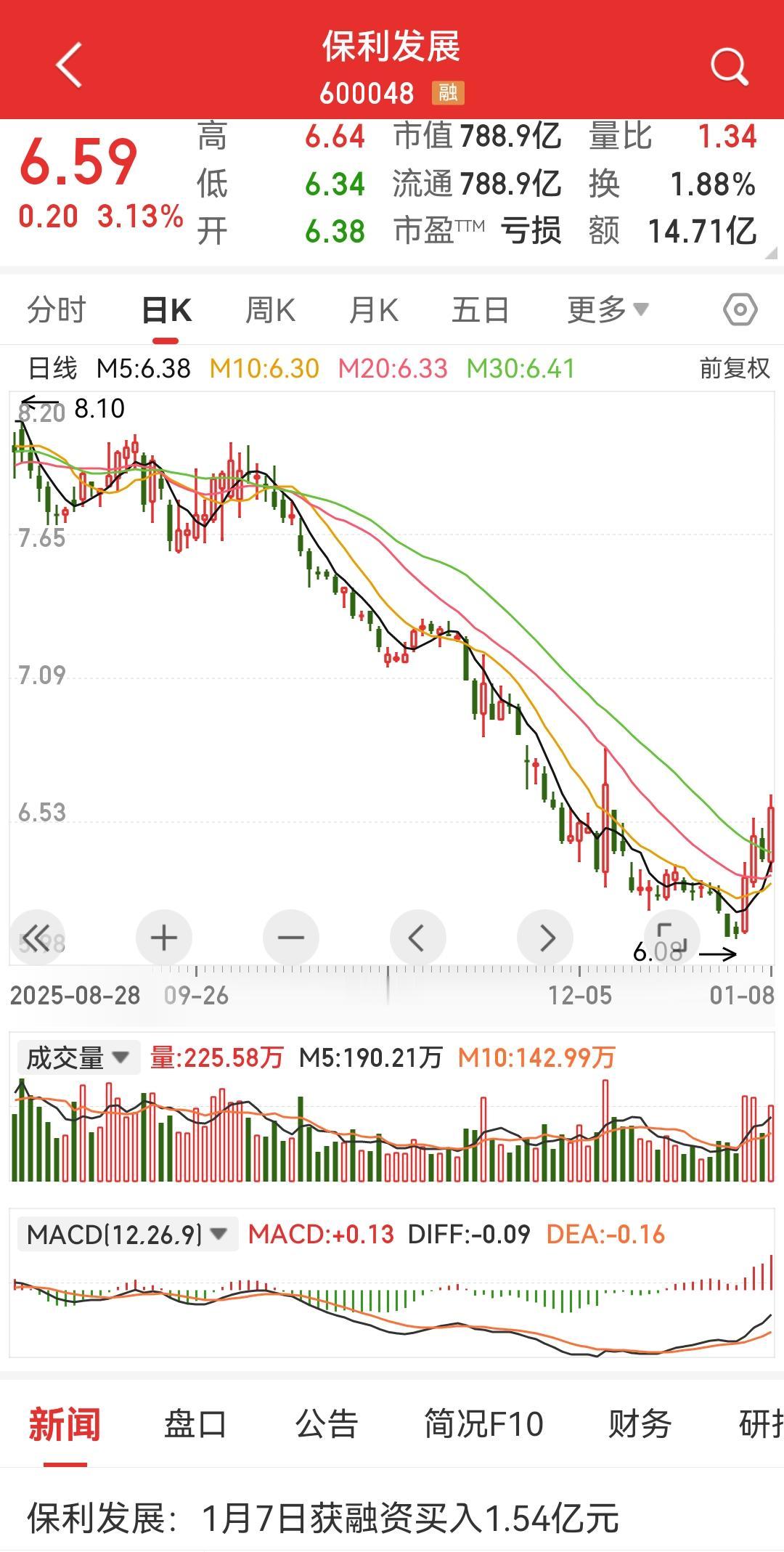Open the stock search icon
784x1552 pixels.
pyautogui.click(x=728, y=67)
